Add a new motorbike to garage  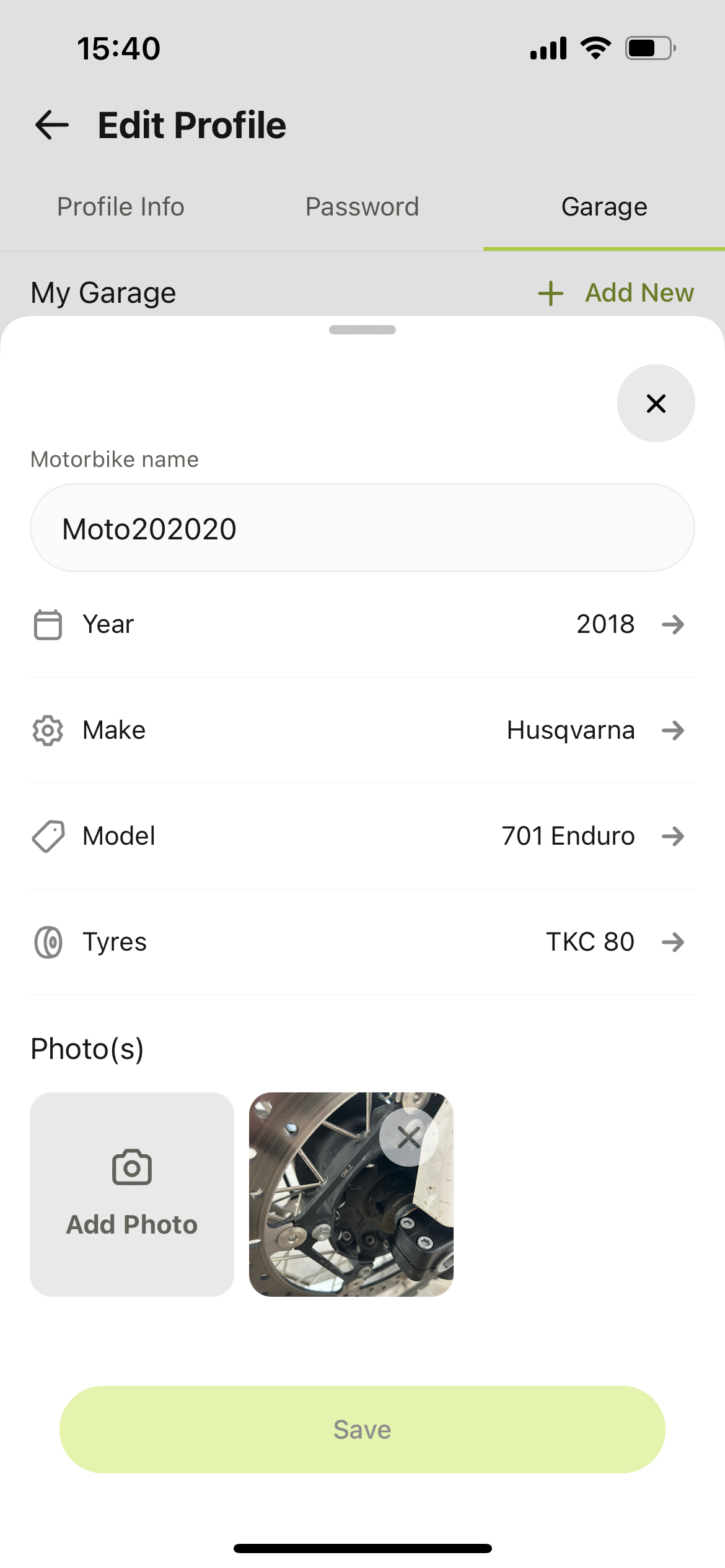click(616, 293)
